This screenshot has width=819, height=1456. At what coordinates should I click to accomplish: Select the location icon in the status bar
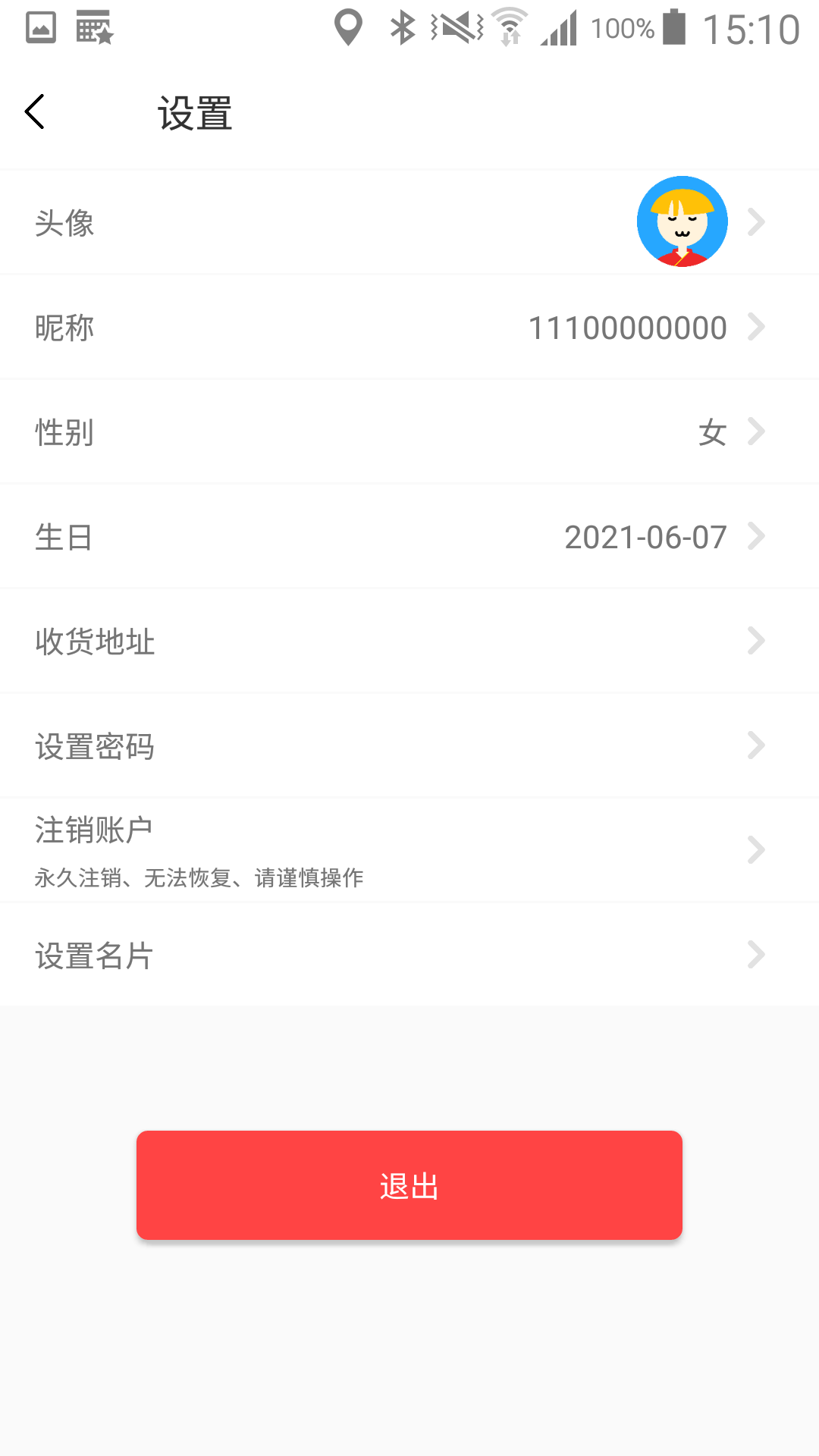348,27
